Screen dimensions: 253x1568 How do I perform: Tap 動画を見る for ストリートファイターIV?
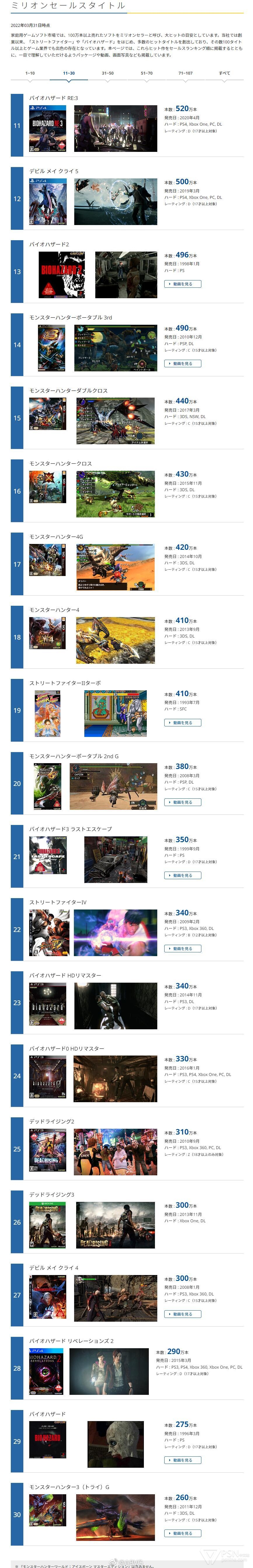tap(182, 948)
